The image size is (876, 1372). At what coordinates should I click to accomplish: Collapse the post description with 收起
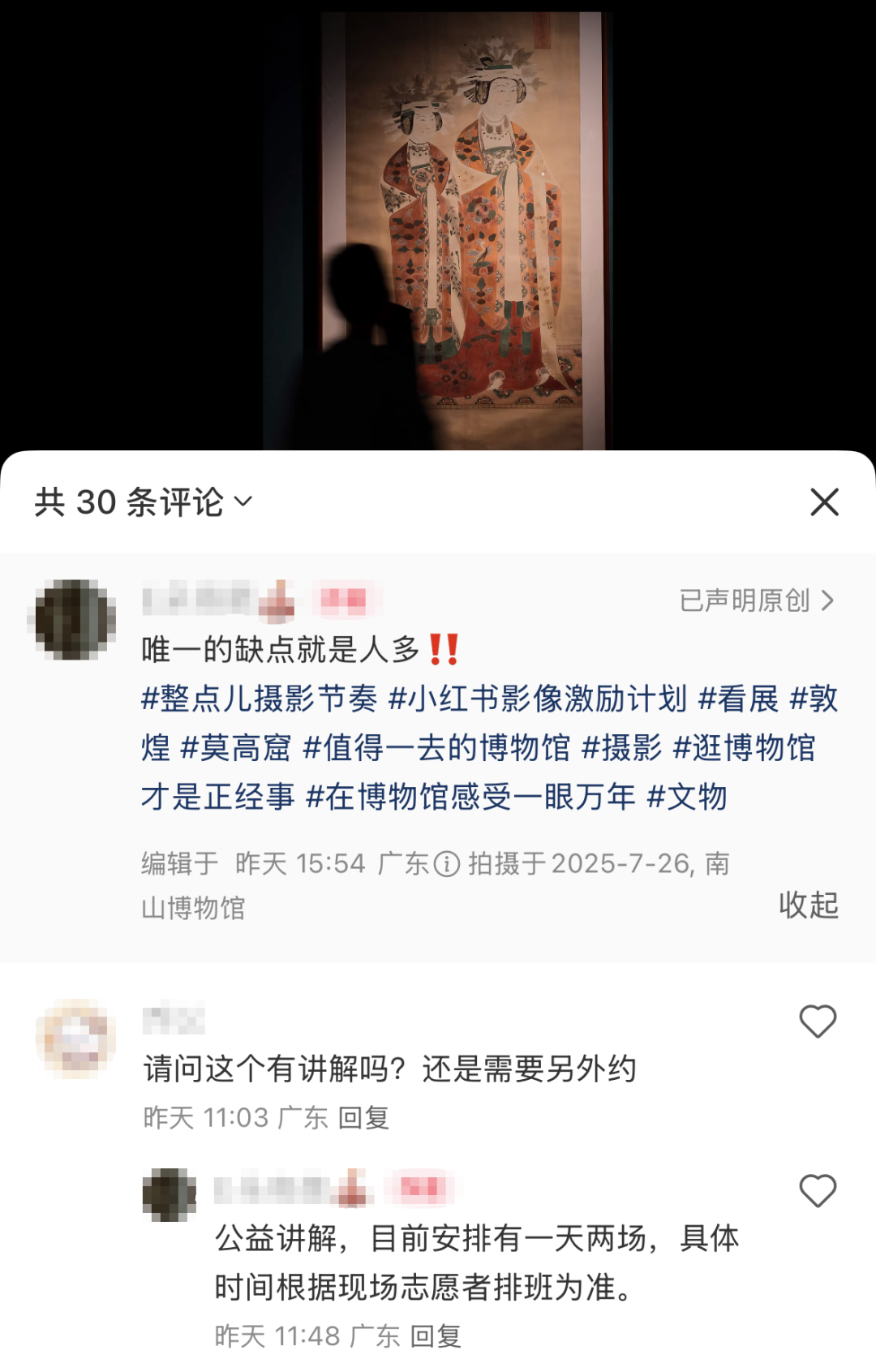(x=808, y=905)
